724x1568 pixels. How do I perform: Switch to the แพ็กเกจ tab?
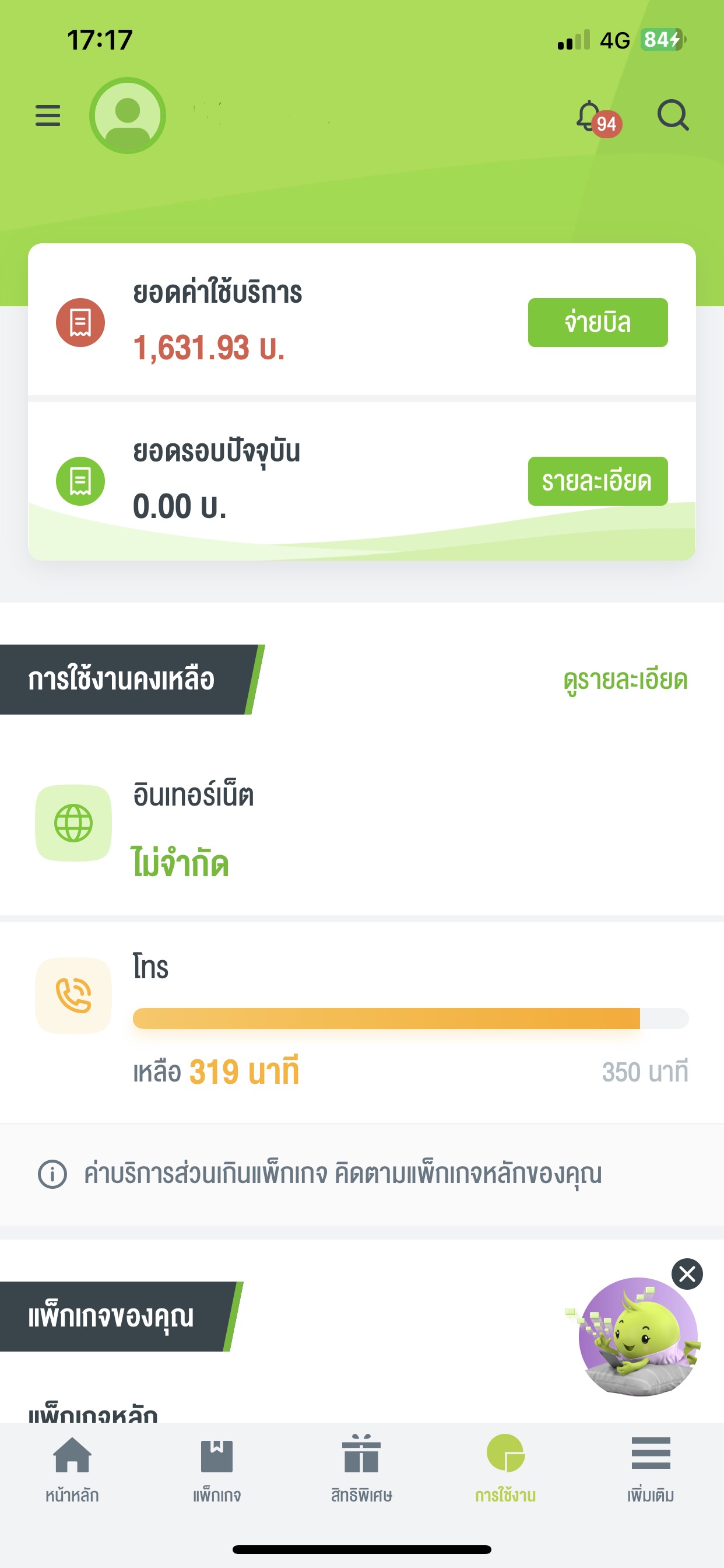click(217, 1469)
